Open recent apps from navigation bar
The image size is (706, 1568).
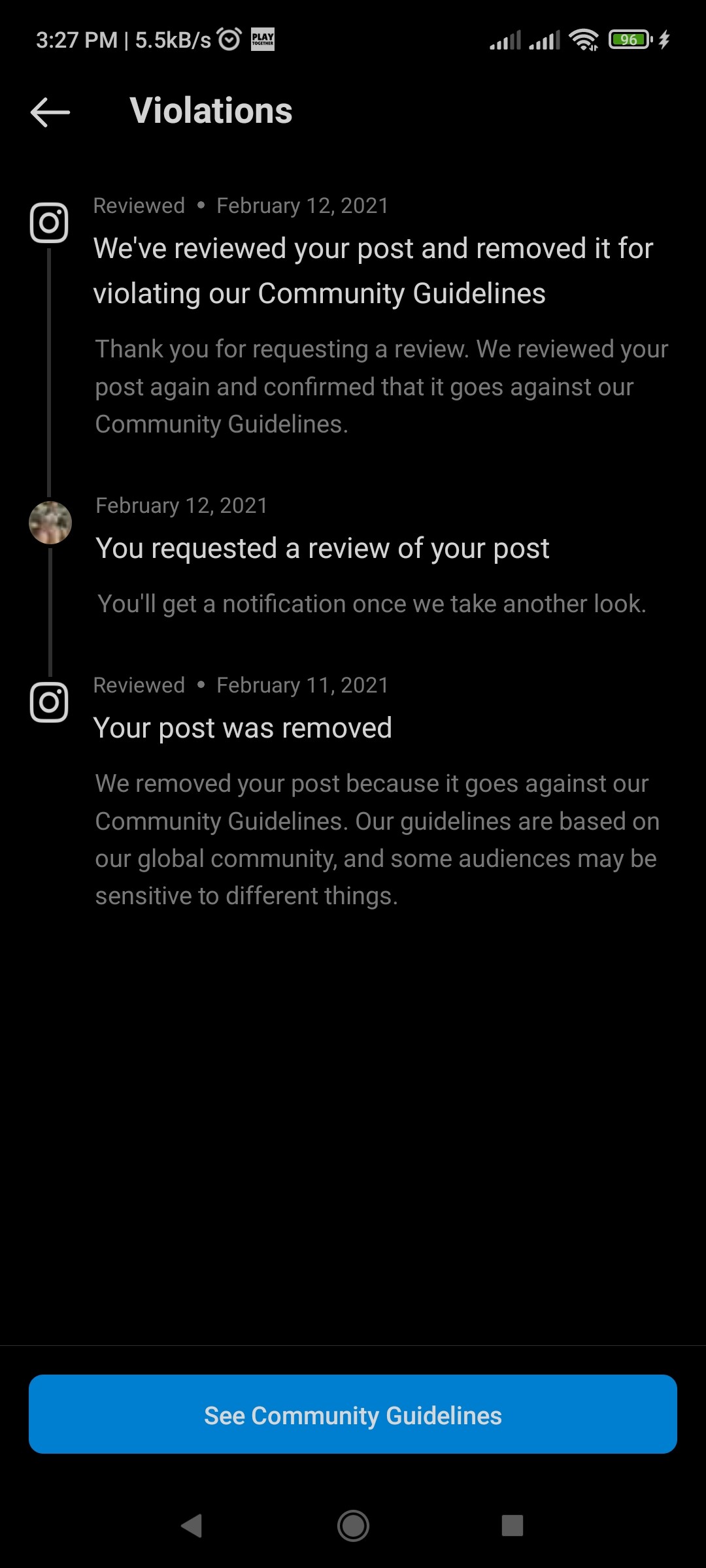513,1526
